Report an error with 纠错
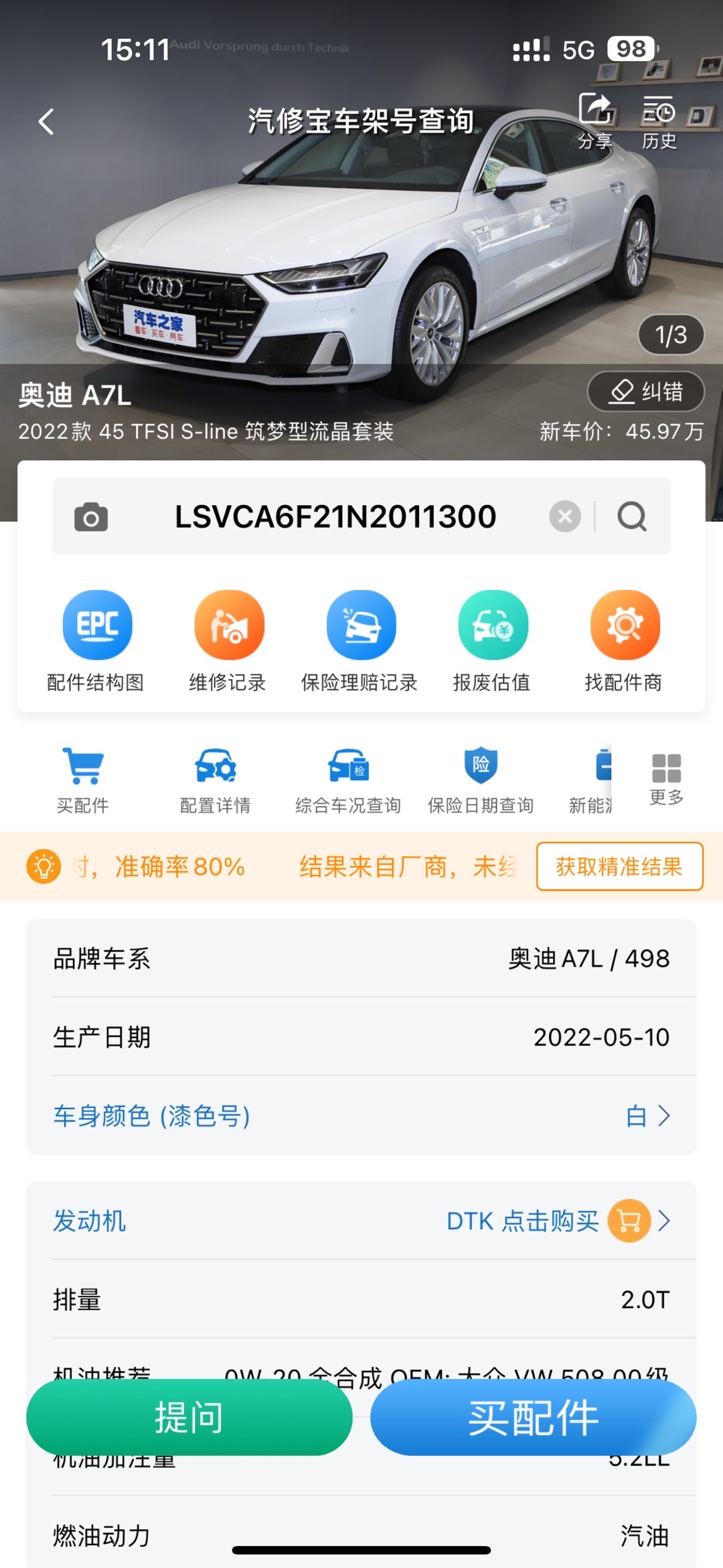This screenshot has width=723, height=1568. [x=646, y=391]
